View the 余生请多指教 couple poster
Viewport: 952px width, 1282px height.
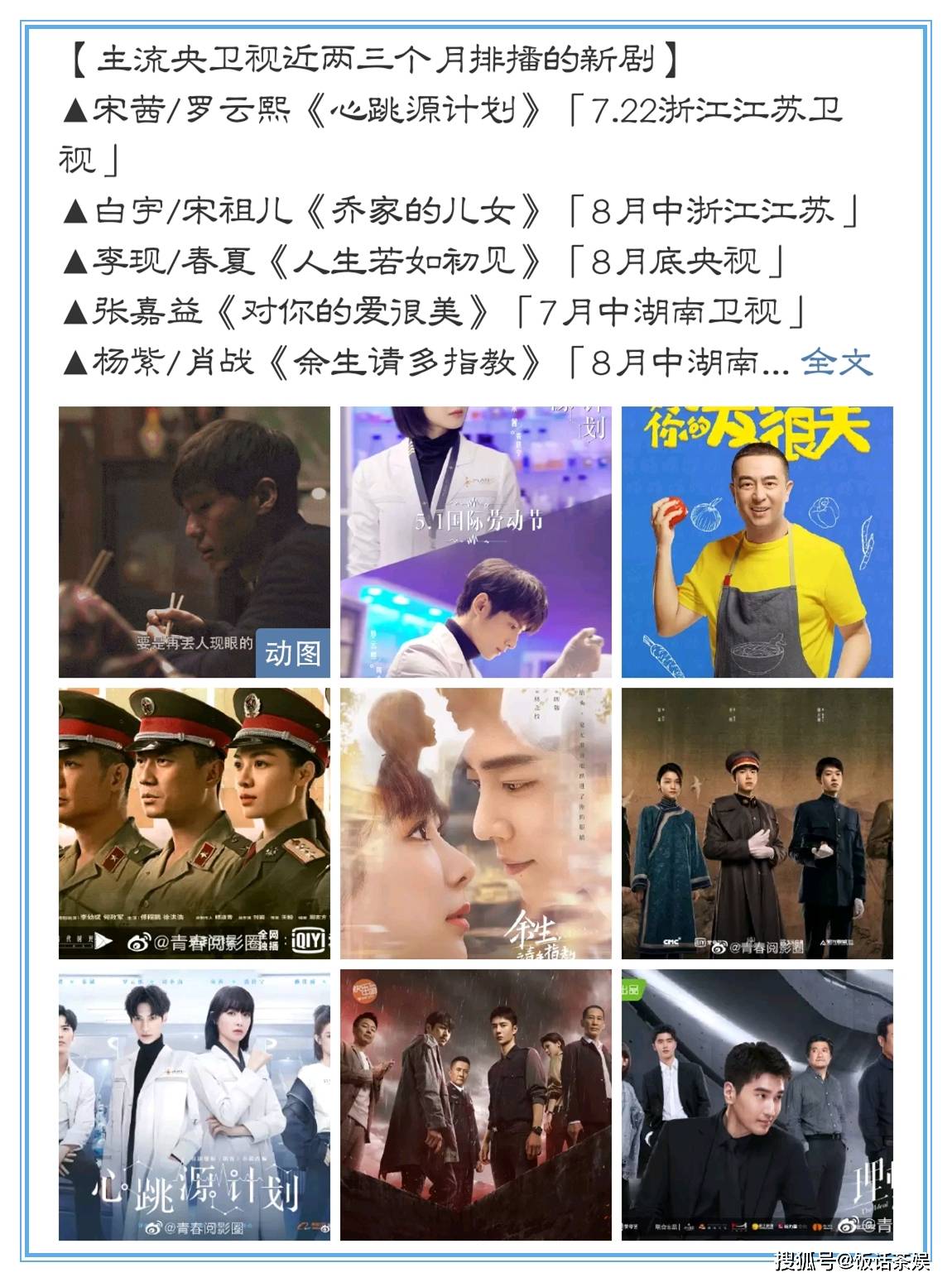475,823
